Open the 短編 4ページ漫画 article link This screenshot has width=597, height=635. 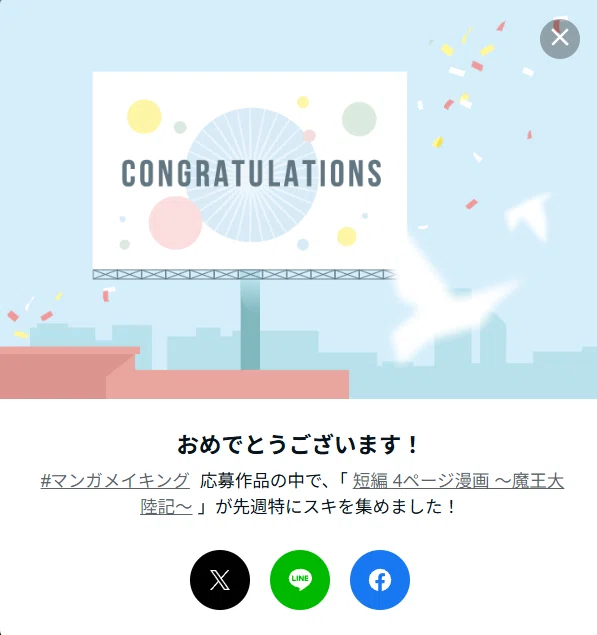(458, 481)
